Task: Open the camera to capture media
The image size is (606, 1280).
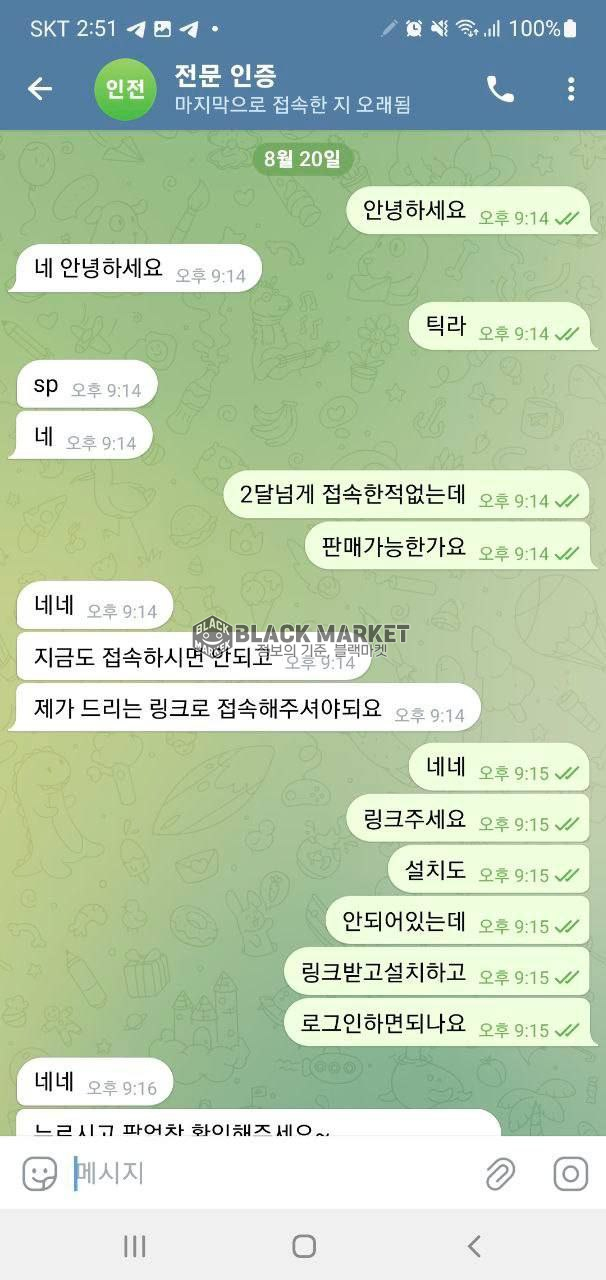Action: click(571, 1174)
